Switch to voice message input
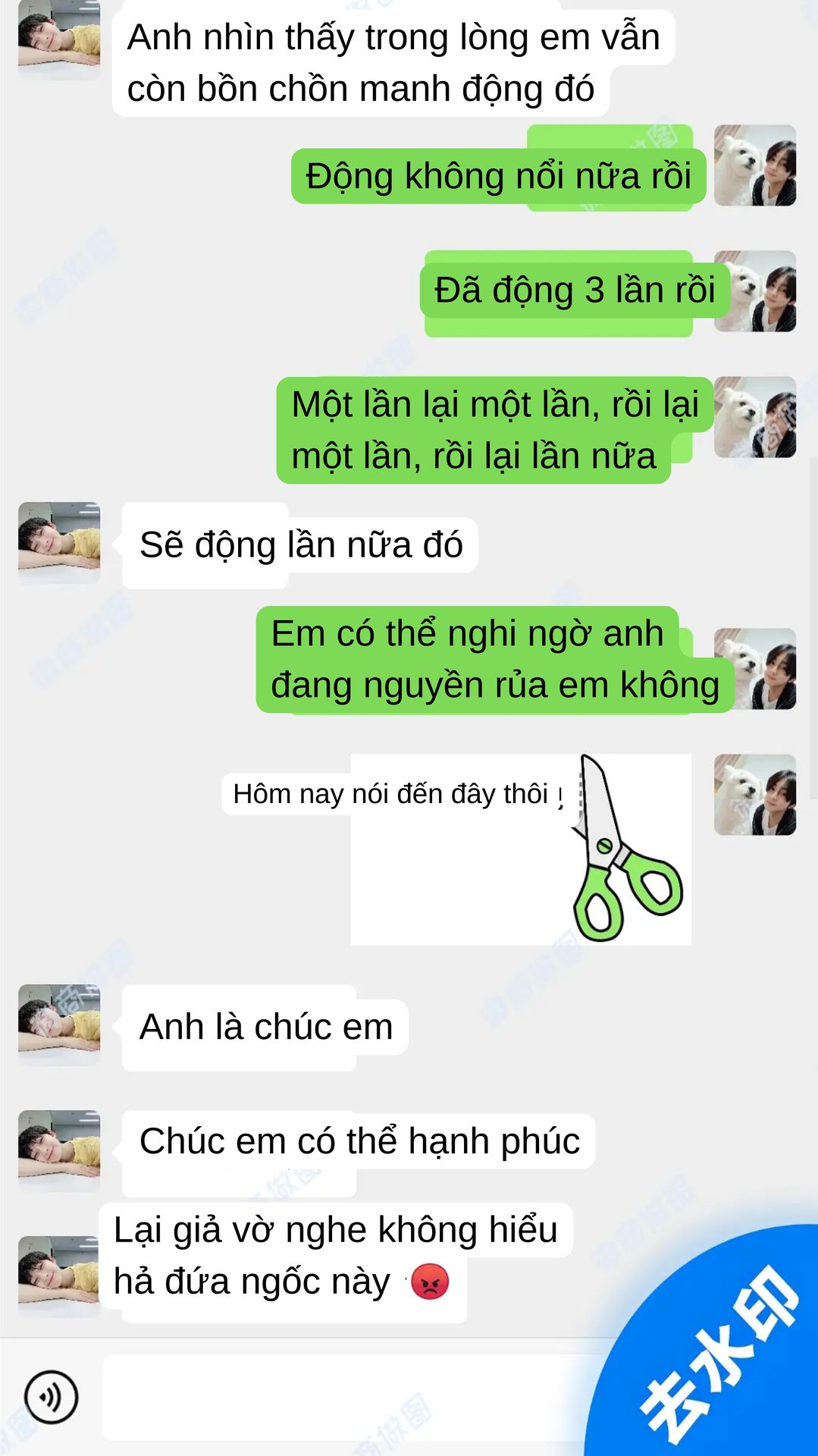 point(51,1397)
